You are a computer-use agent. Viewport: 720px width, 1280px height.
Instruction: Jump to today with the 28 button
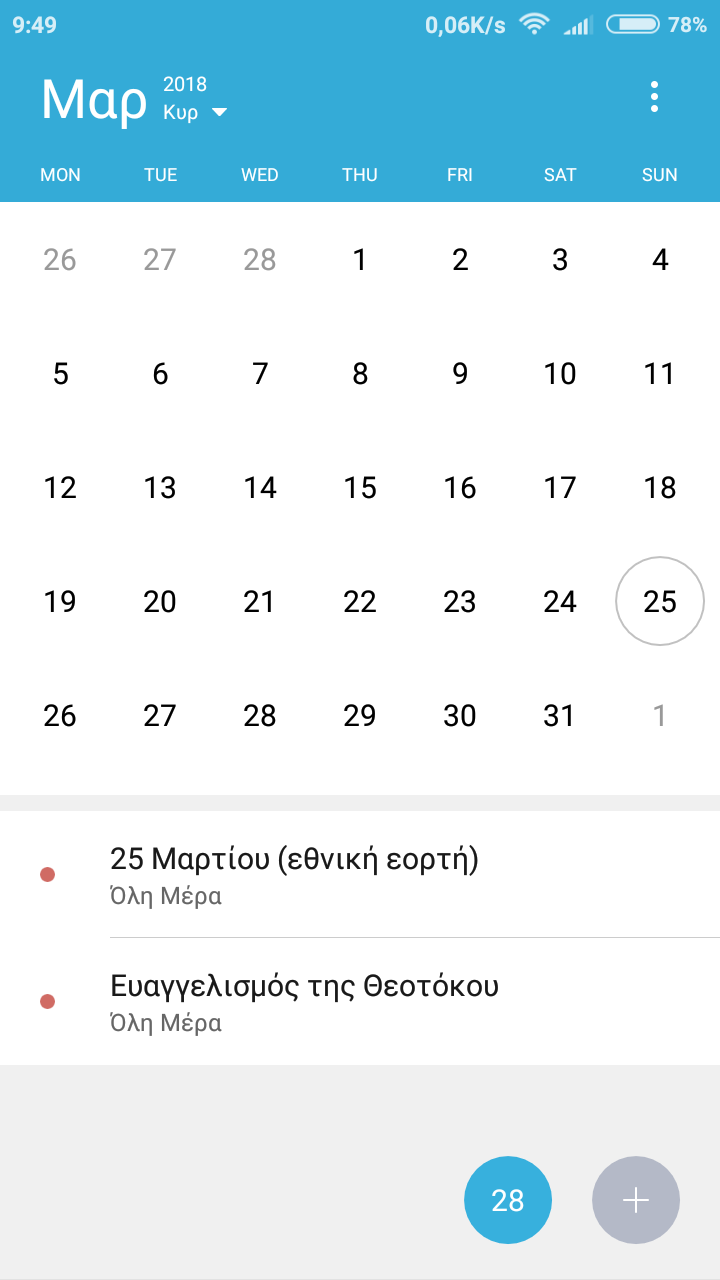(508, 1200)
